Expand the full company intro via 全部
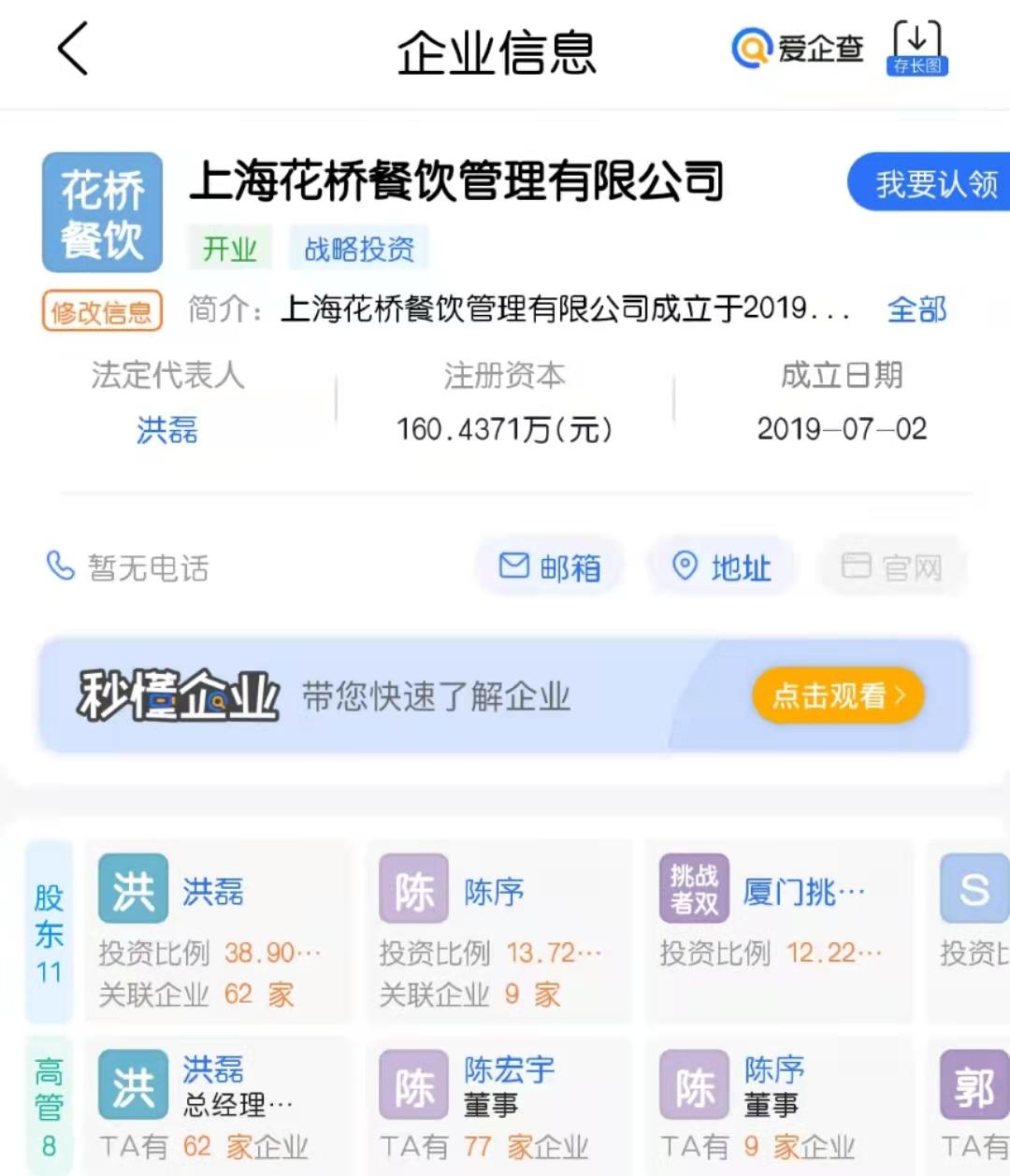This screenshot has height=1176, width=1010. (916, 308)
